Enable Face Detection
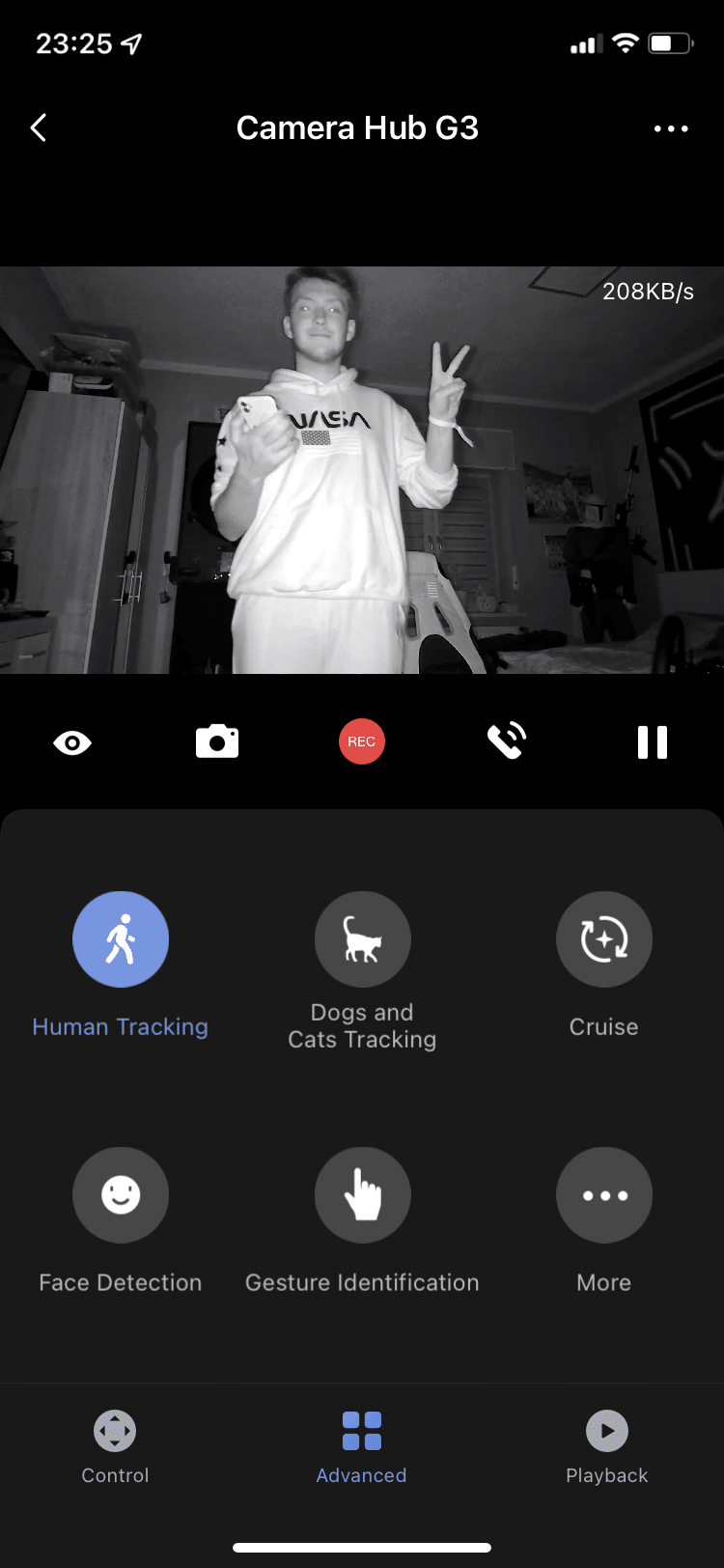This screenshot has width=724, height=1568. tap(121, 1195)
